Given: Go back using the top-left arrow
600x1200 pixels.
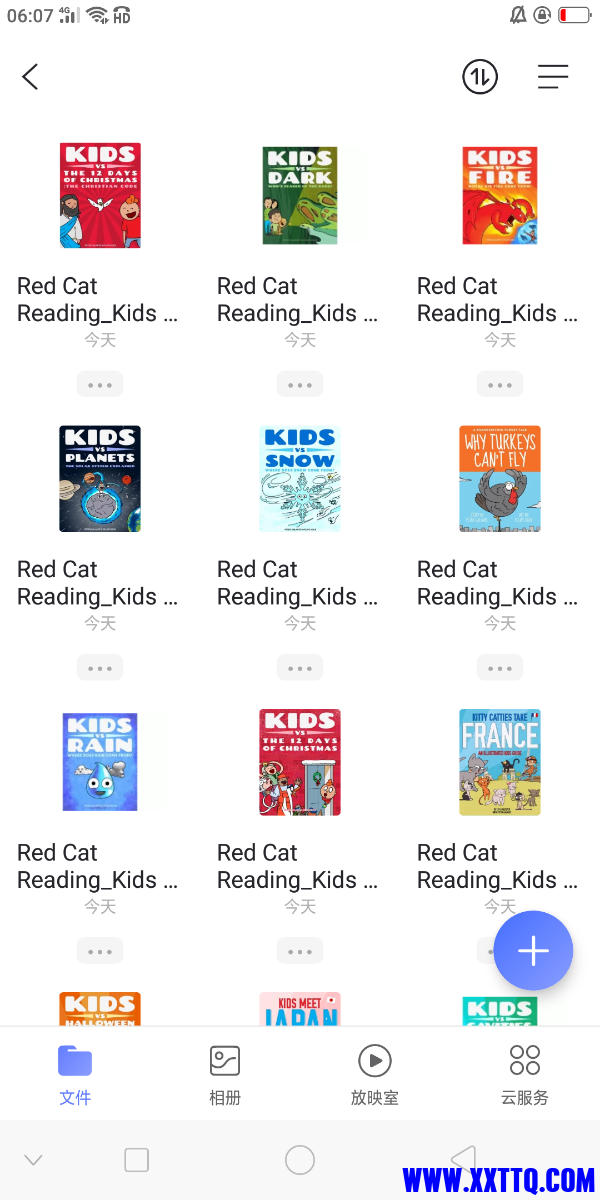Looking at the screenshot, I should (x=30, y=77).
